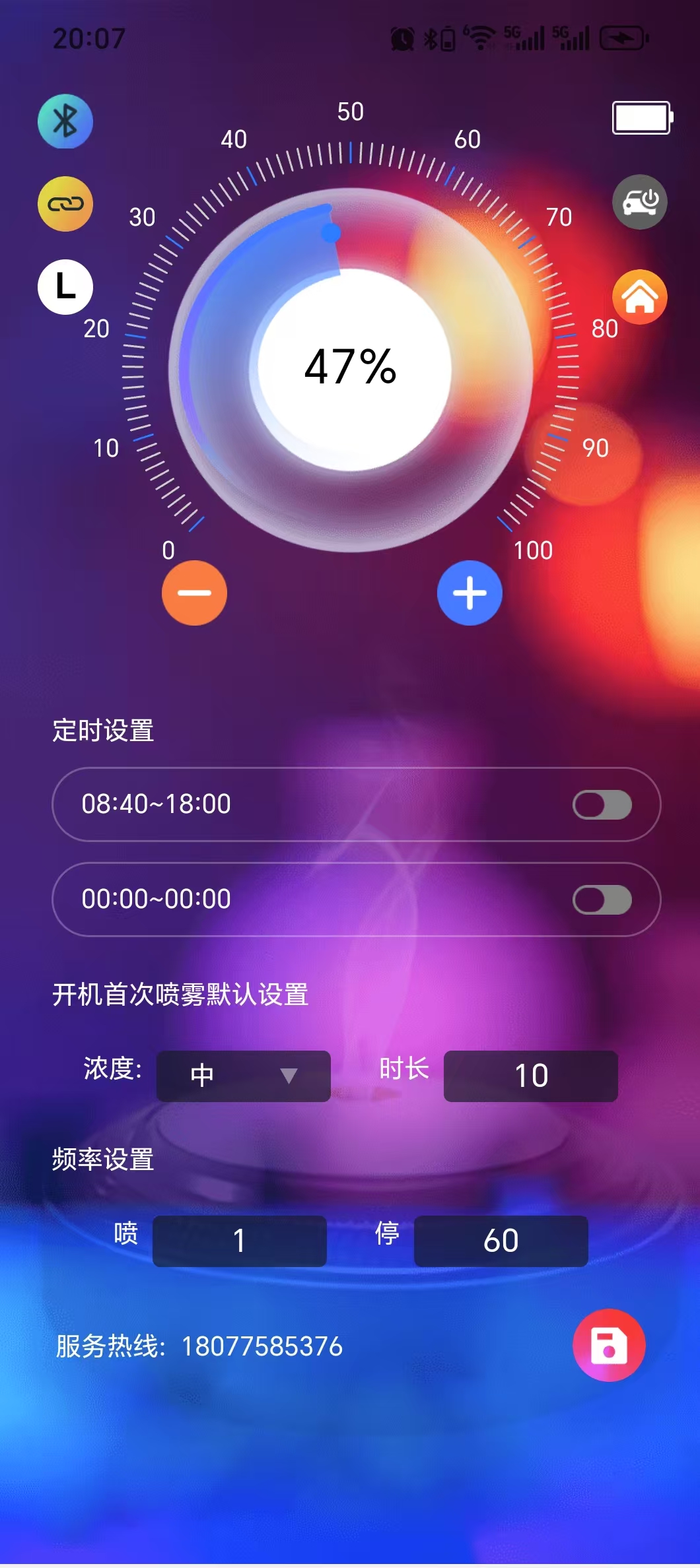Edit the 停 pause frequency field
Image resolution: width=700 pixels, height=1568 pixels.
pos(501,1241)
